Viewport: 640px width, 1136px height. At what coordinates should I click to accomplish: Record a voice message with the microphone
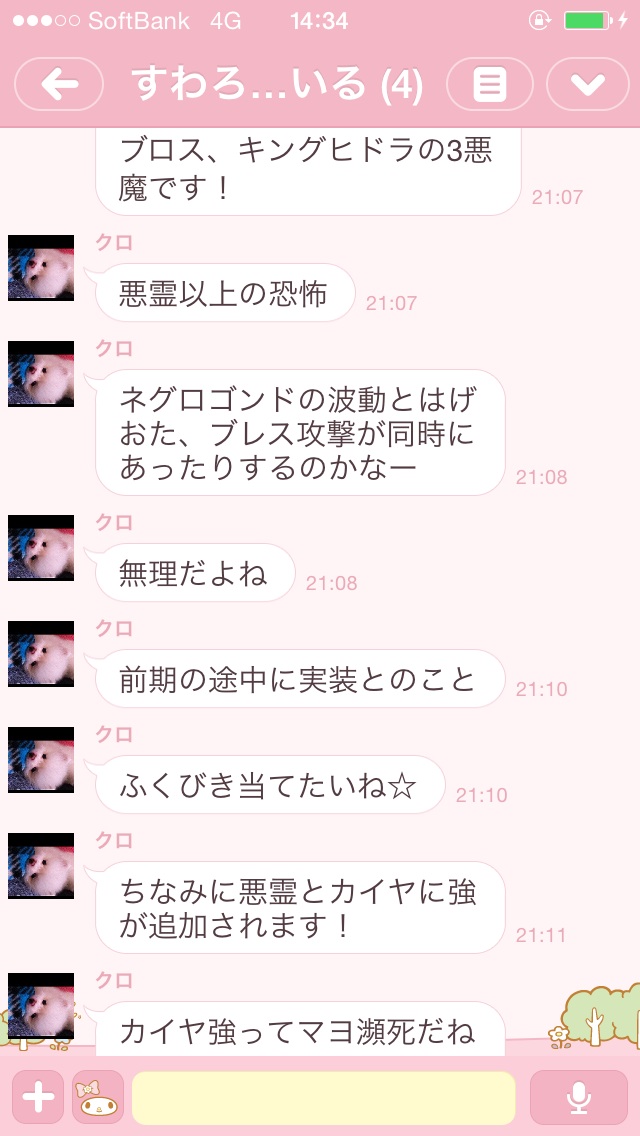coord(578,1097)
